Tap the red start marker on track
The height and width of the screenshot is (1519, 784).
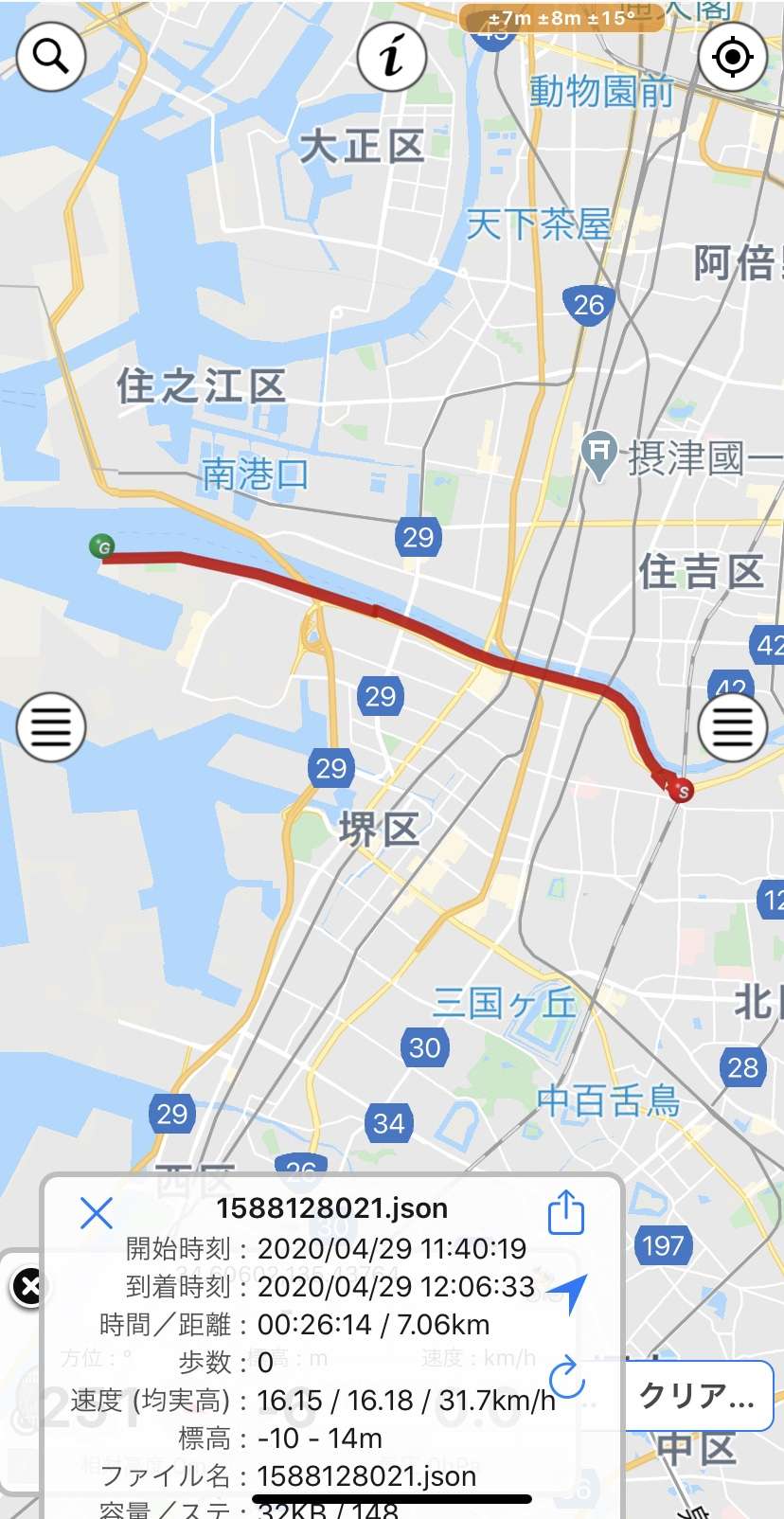[x=681, y=790]
